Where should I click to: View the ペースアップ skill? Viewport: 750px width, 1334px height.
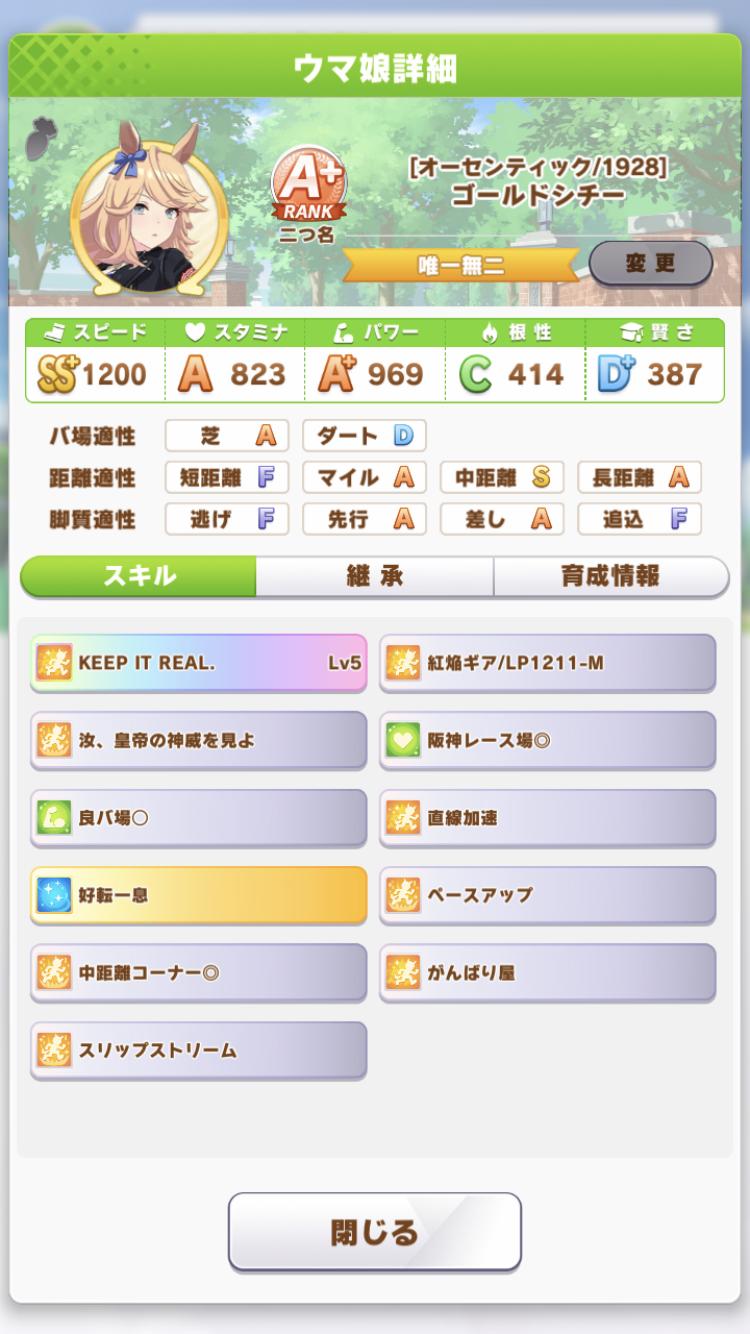coord(547,895)
